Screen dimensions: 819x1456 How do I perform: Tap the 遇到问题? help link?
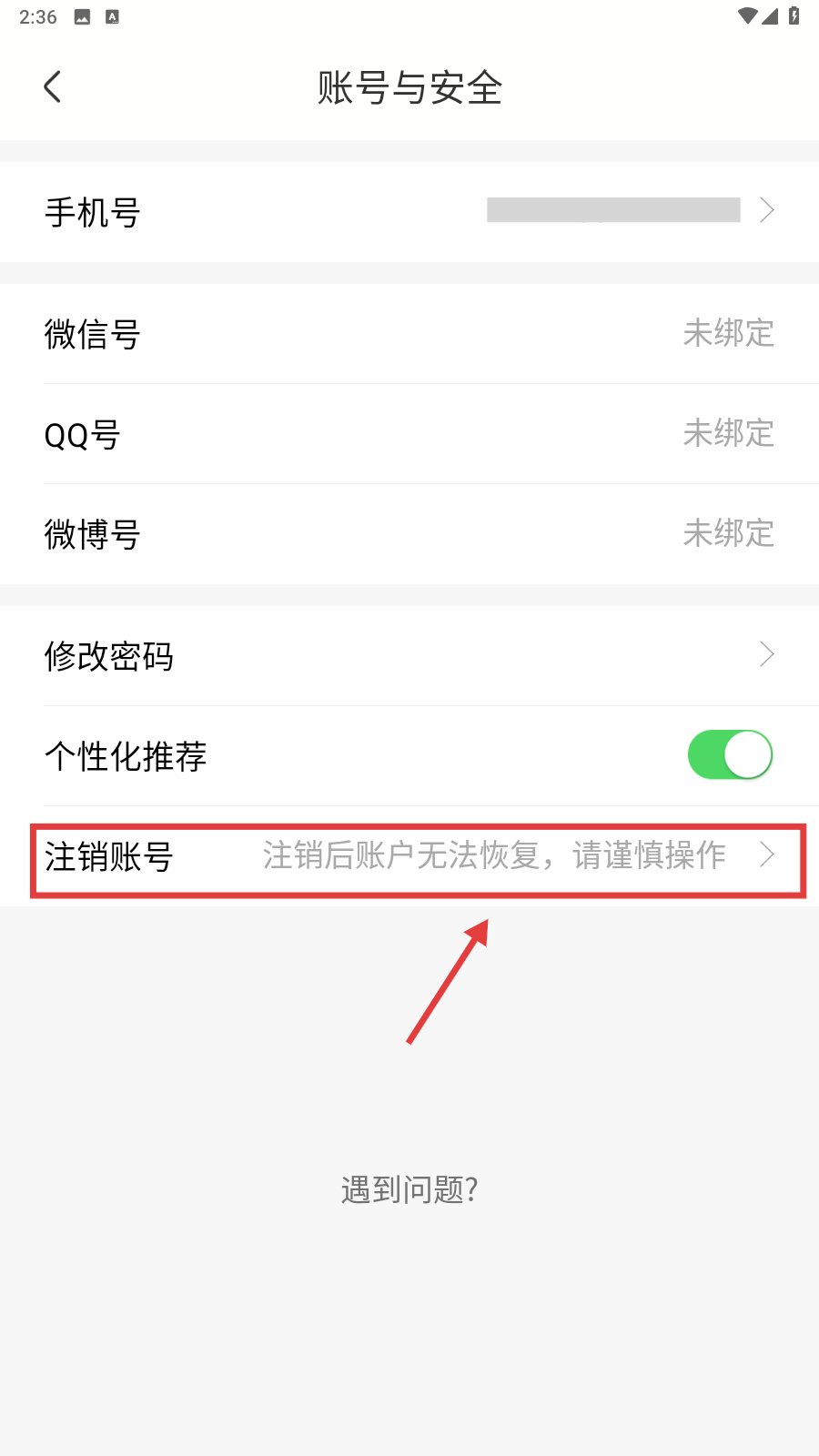(x=409, y=1189)
